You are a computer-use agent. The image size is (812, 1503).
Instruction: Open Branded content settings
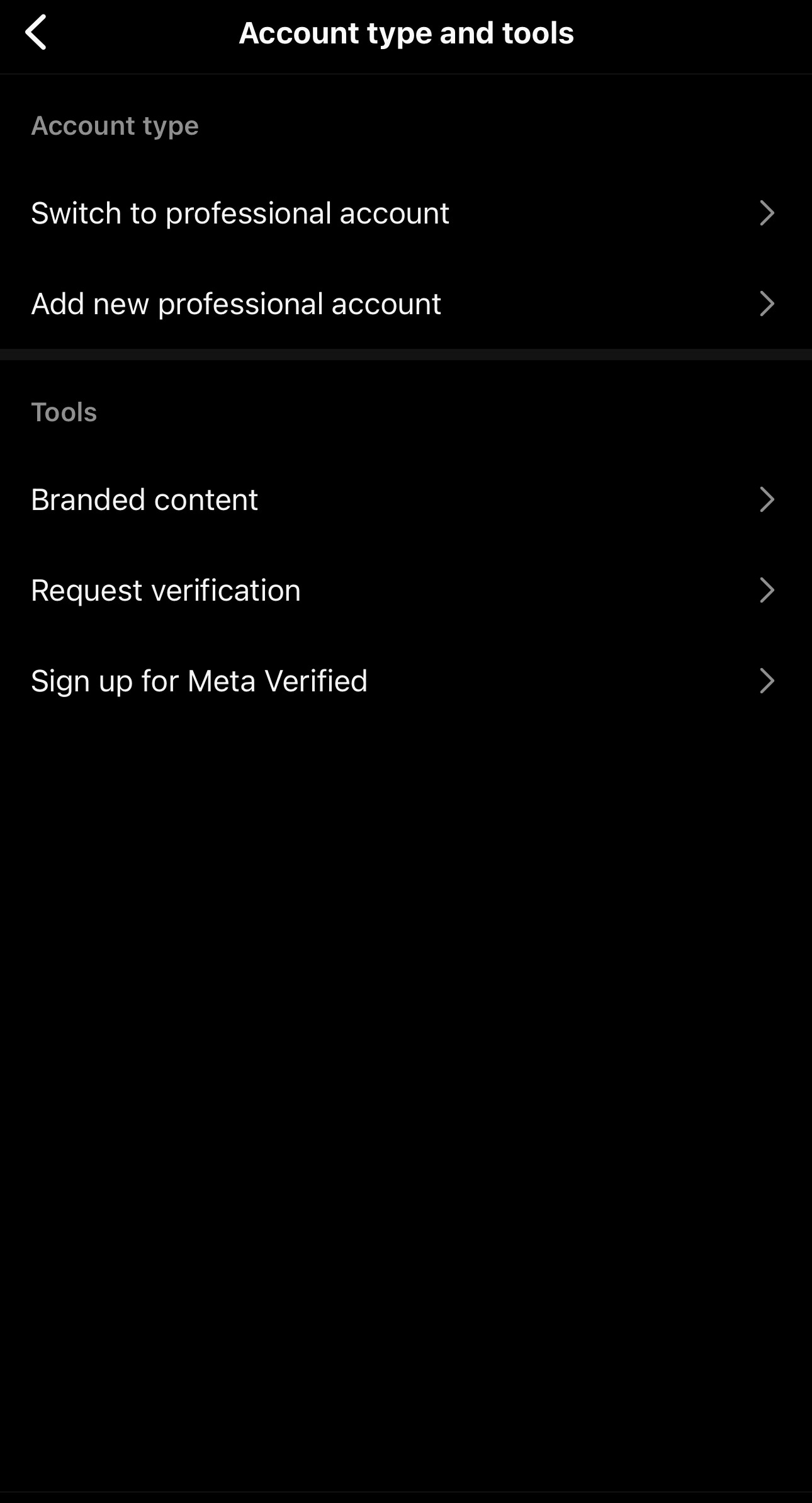(406, 499)
